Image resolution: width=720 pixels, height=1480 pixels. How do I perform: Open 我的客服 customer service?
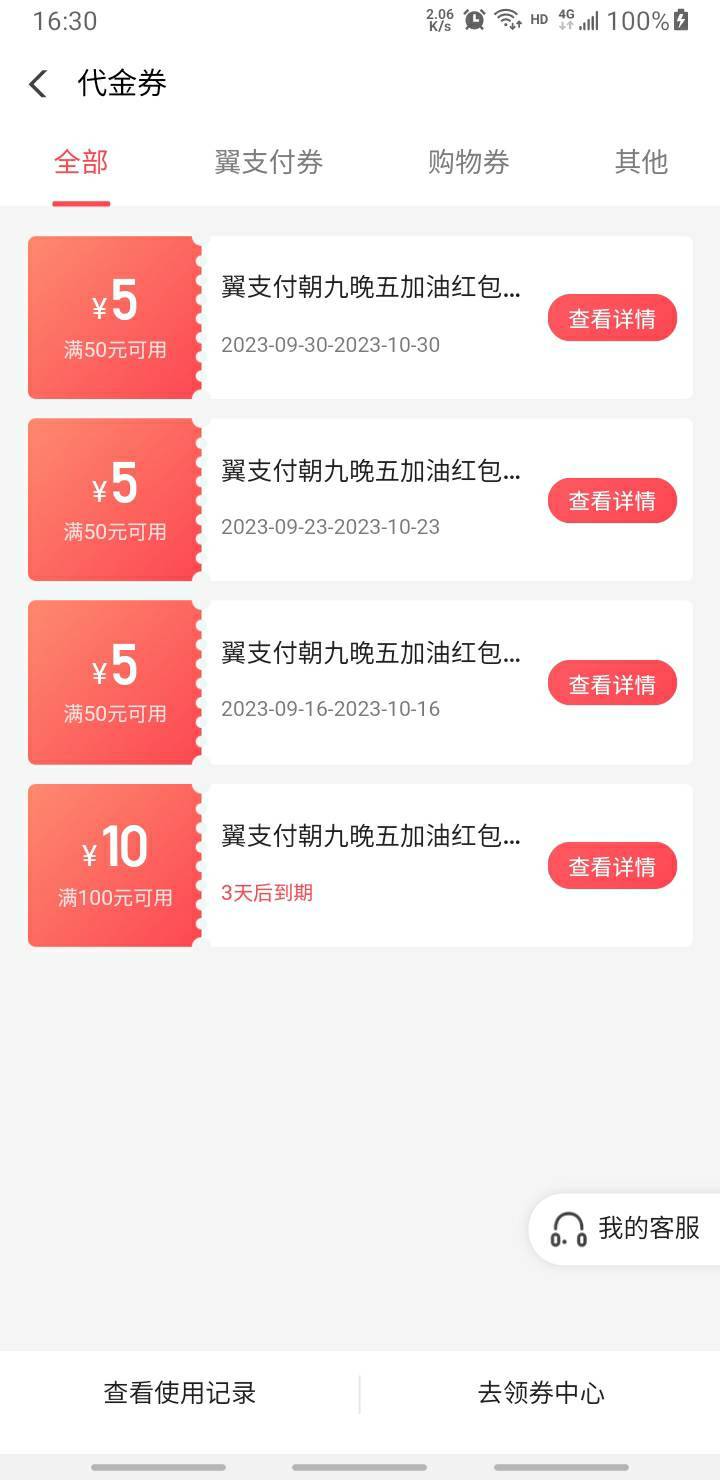point(626,1228)
